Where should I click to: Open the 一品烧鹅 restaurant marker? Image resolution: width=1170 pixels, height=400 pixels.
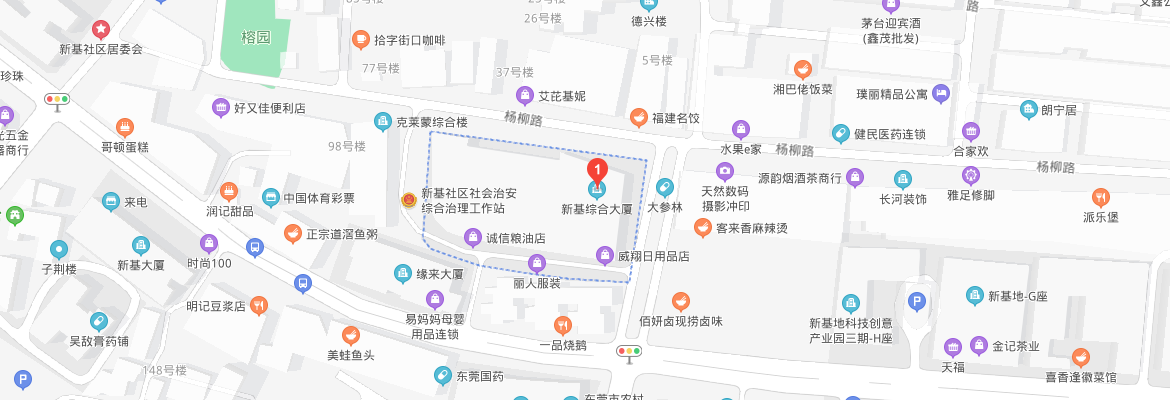[563, 324]
